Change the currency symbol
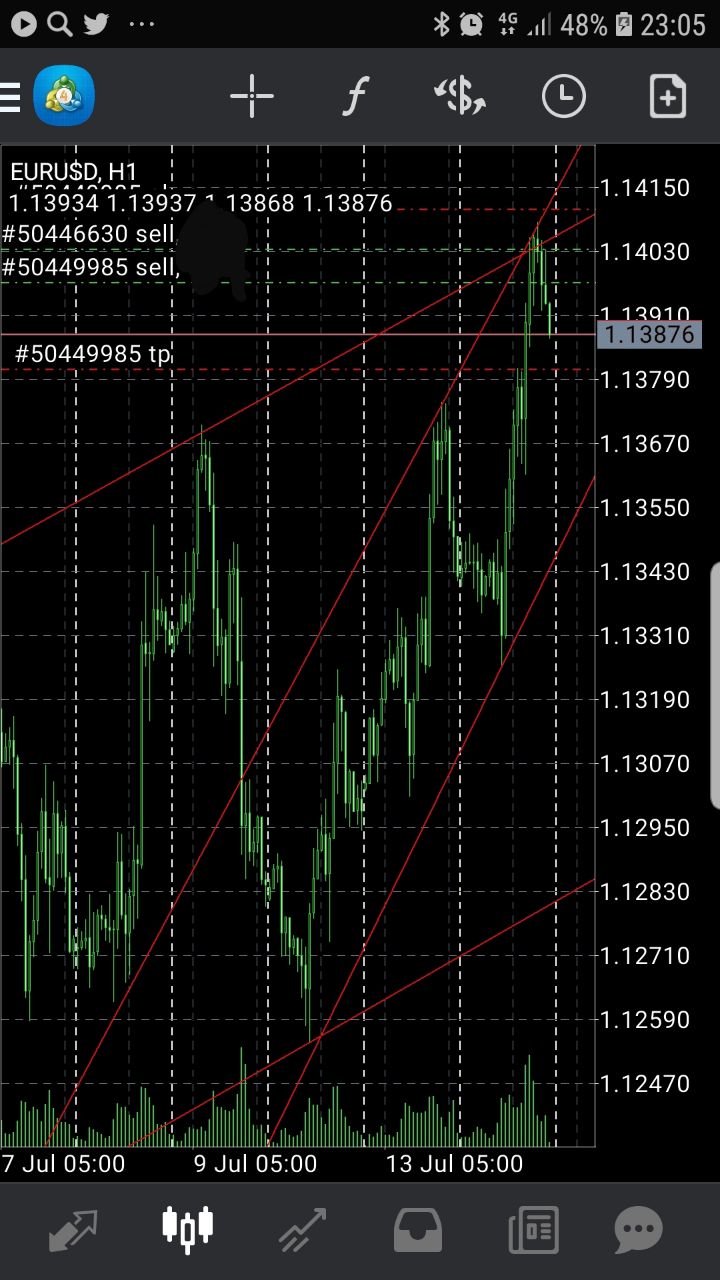The width and height of the screenshot is (720, 1280). coord(460,97)
